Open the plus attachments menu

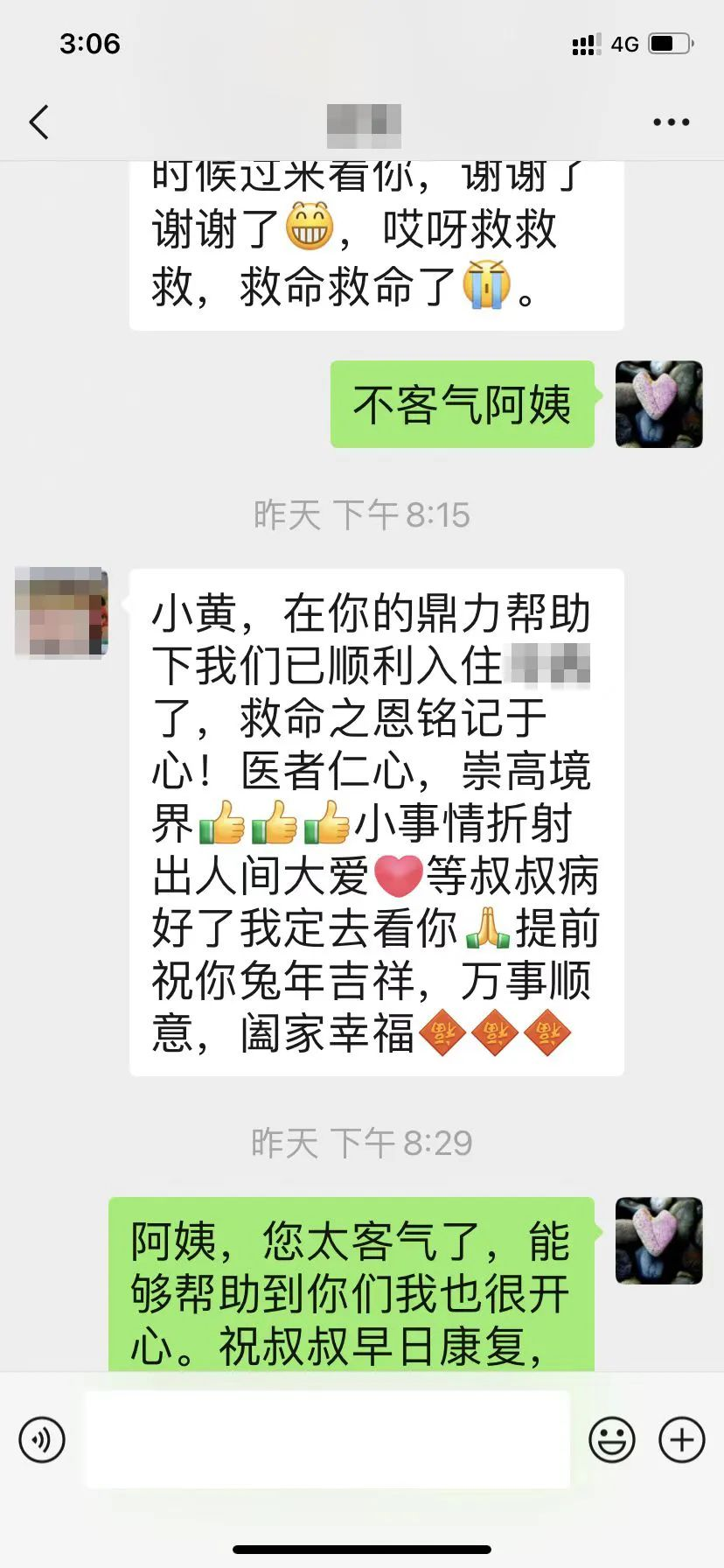(x=681, y=1439)
